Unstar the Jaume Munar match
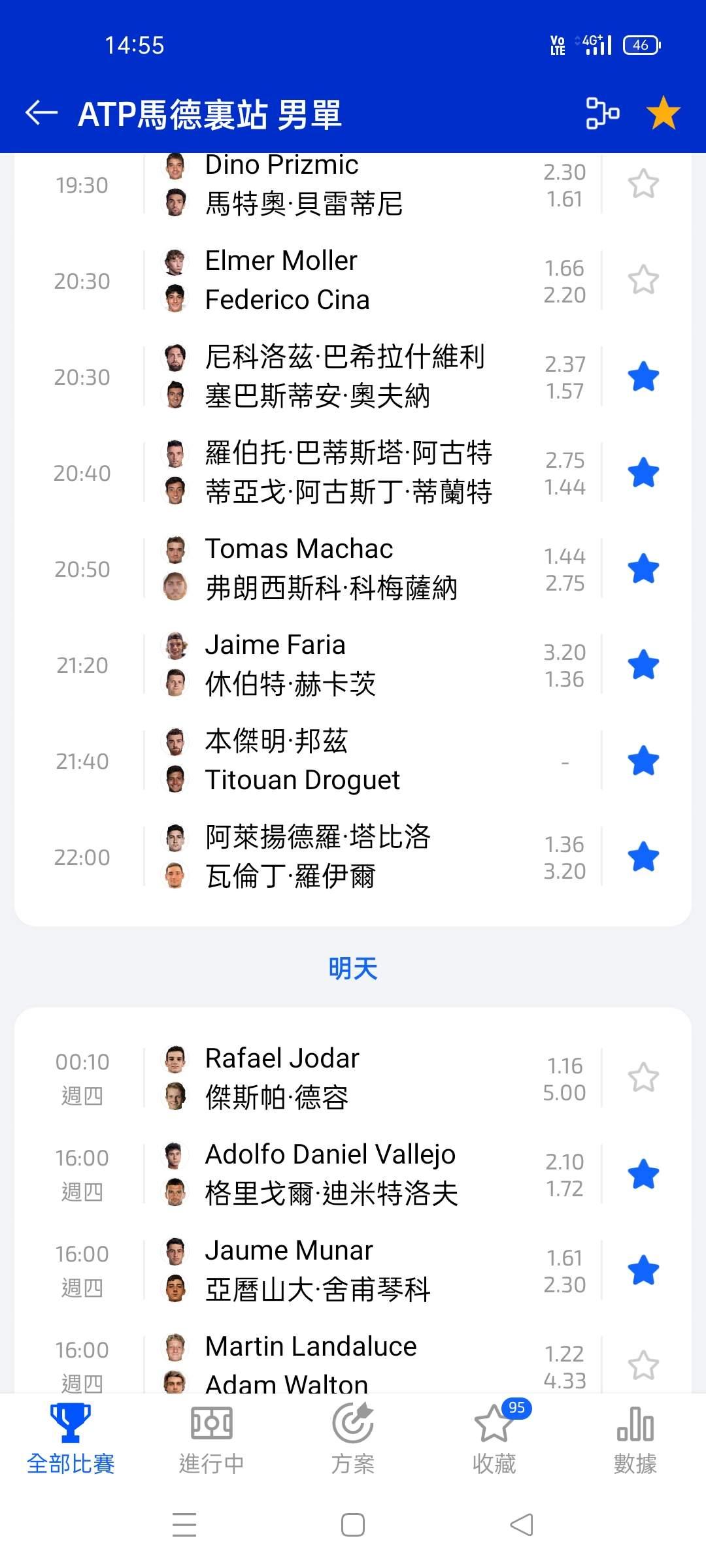The image size is (706, 1568). (643, 1270)
